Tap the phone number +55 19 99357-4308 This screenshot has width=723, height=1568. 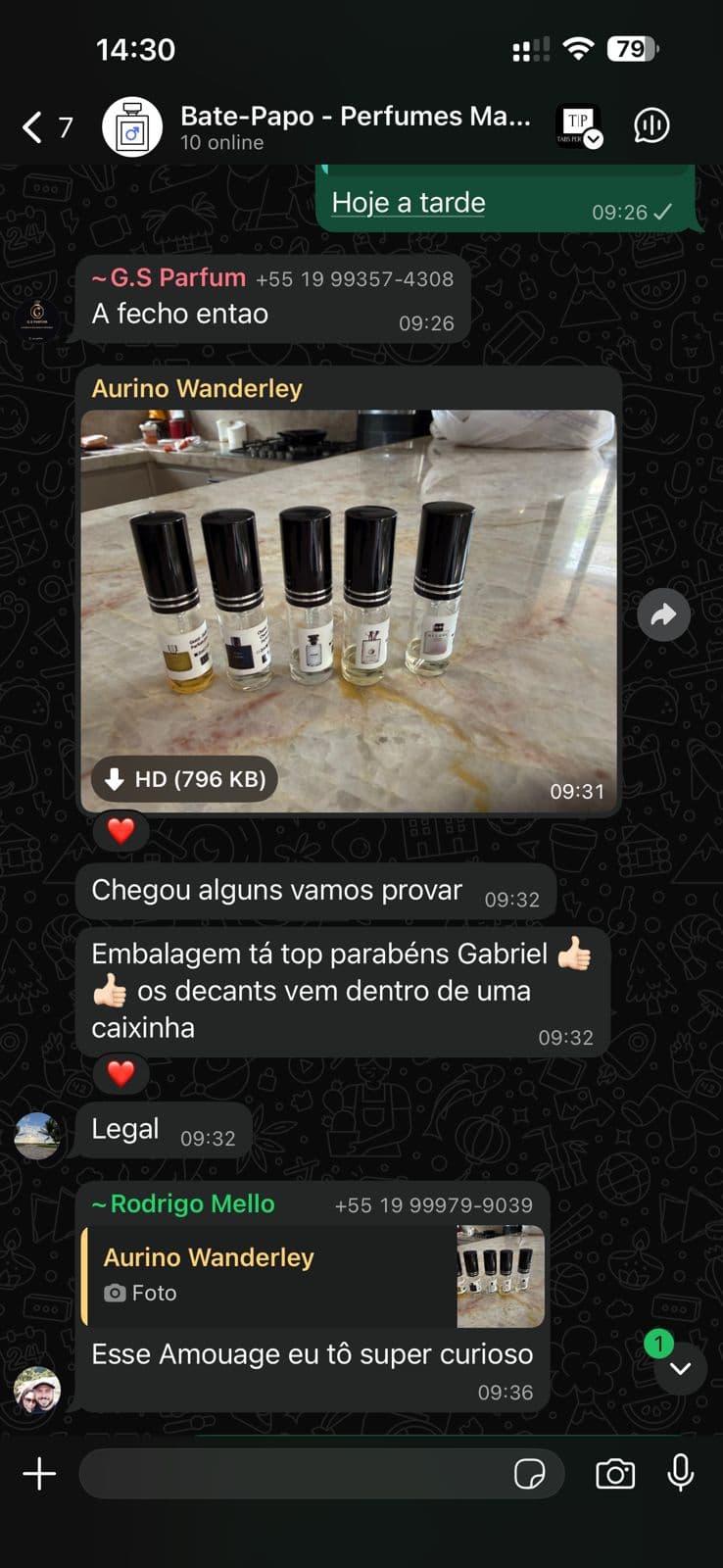pyautogui.click(x=353, y=279)
